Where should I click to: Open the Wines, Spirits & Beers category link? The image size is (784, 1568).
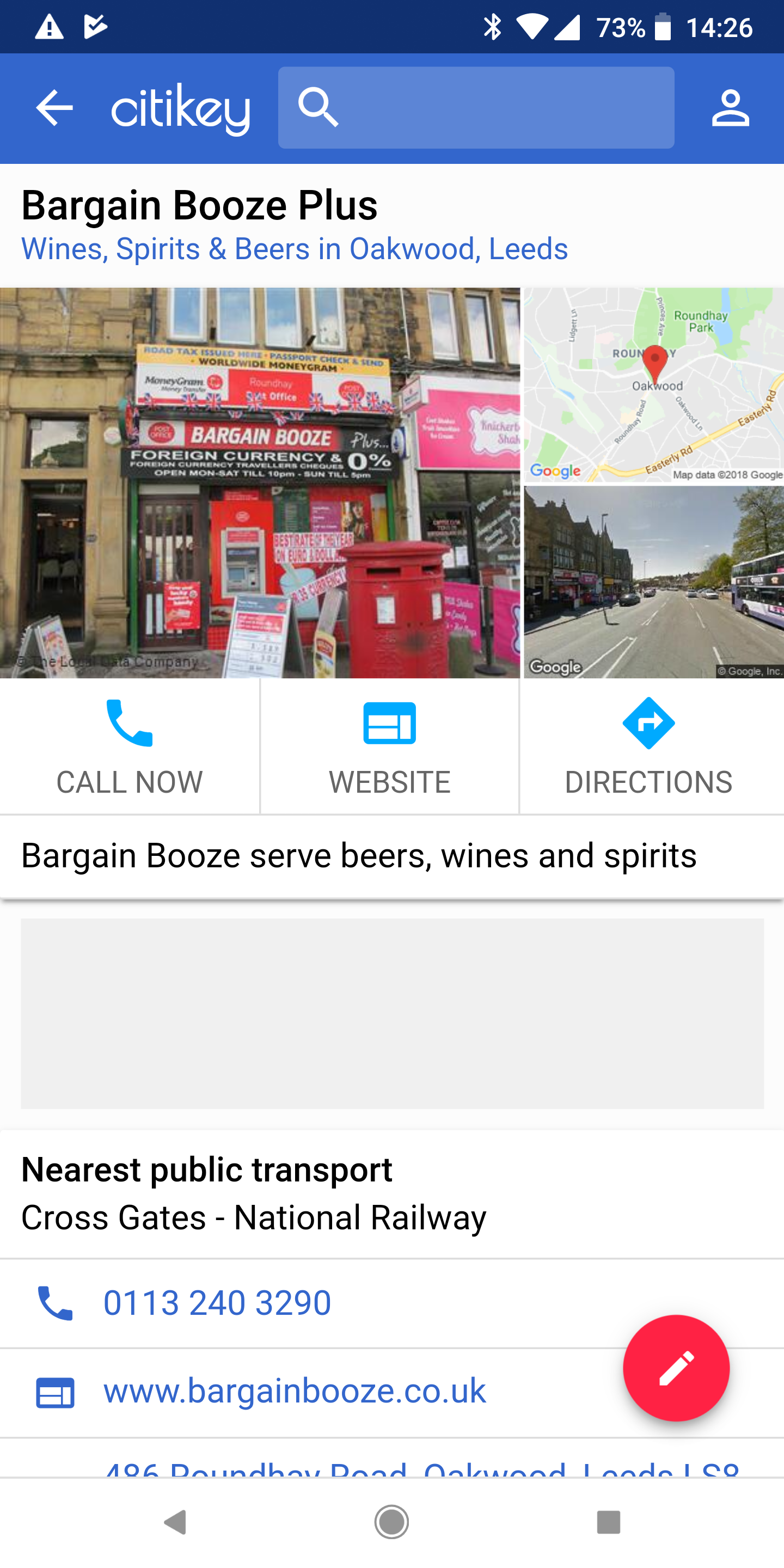click(x=294, y=249)
